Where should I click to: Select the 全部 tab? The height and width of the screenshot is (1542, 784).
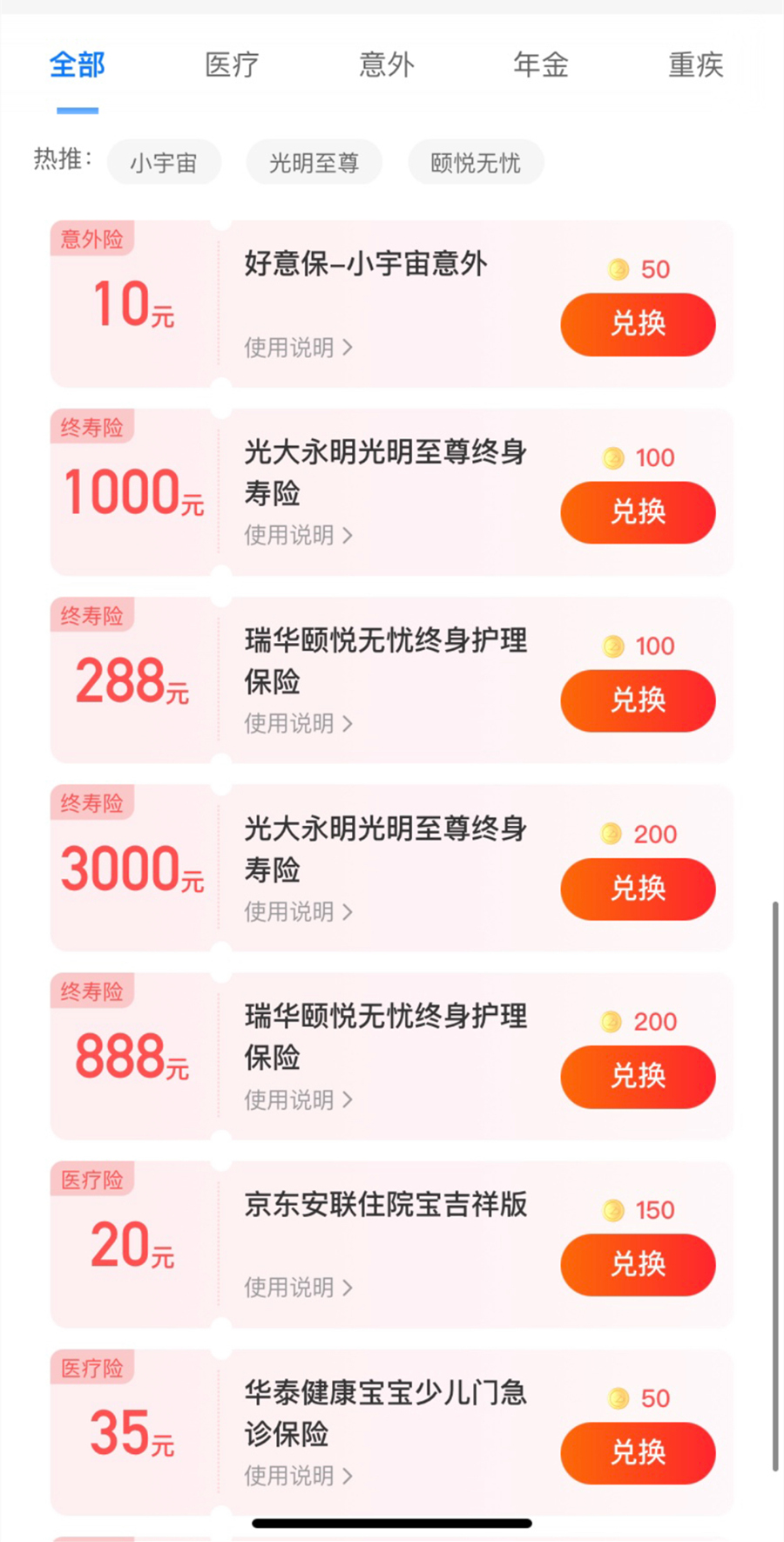[x=78, y=65]
